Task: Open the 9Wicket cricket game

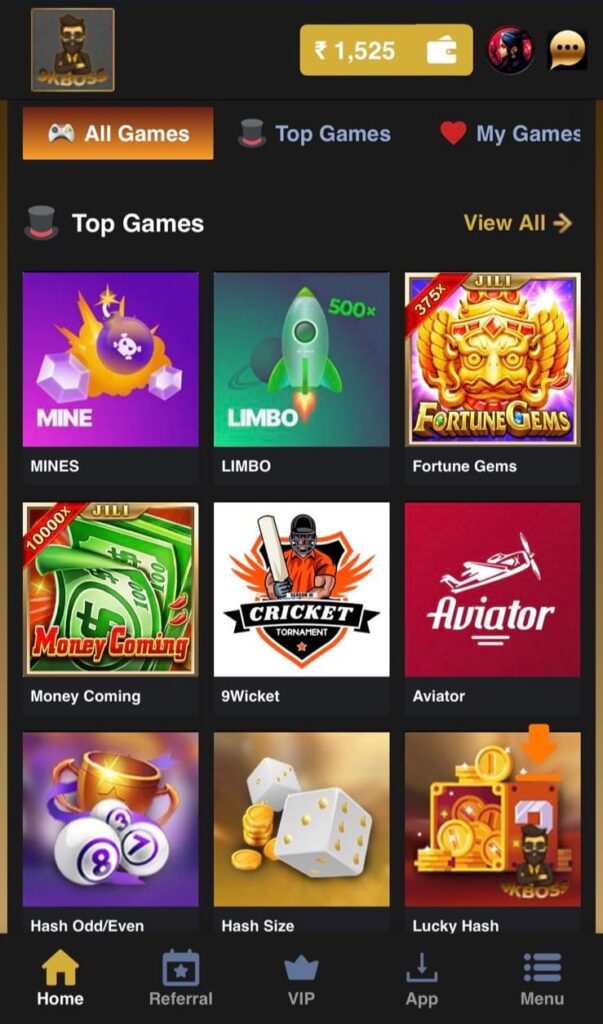Action: pos(301,590)
